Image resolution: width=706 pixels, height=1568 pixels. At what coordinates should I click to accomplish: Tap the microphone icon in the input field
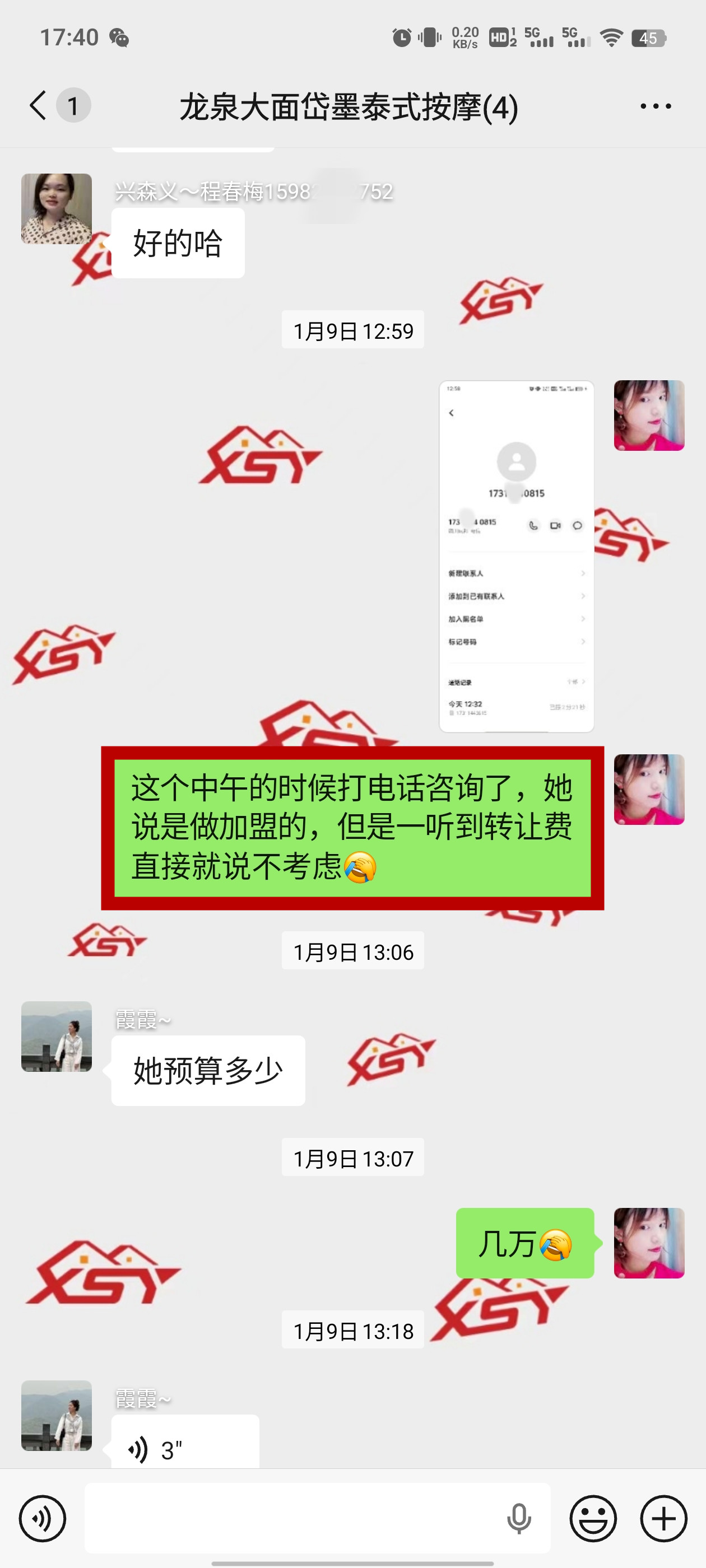point(518,1518)
